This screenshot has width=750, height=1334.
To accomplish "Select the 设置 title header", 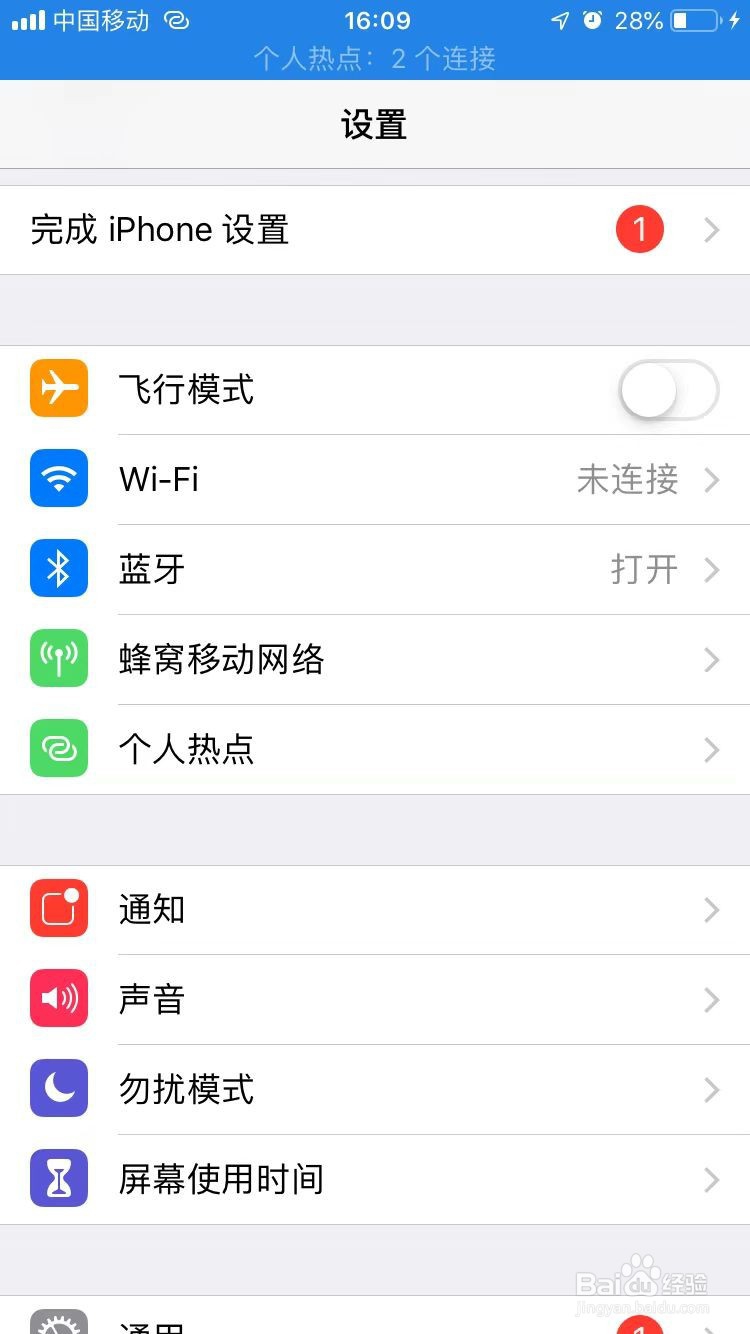I will (x=375, y=125).
